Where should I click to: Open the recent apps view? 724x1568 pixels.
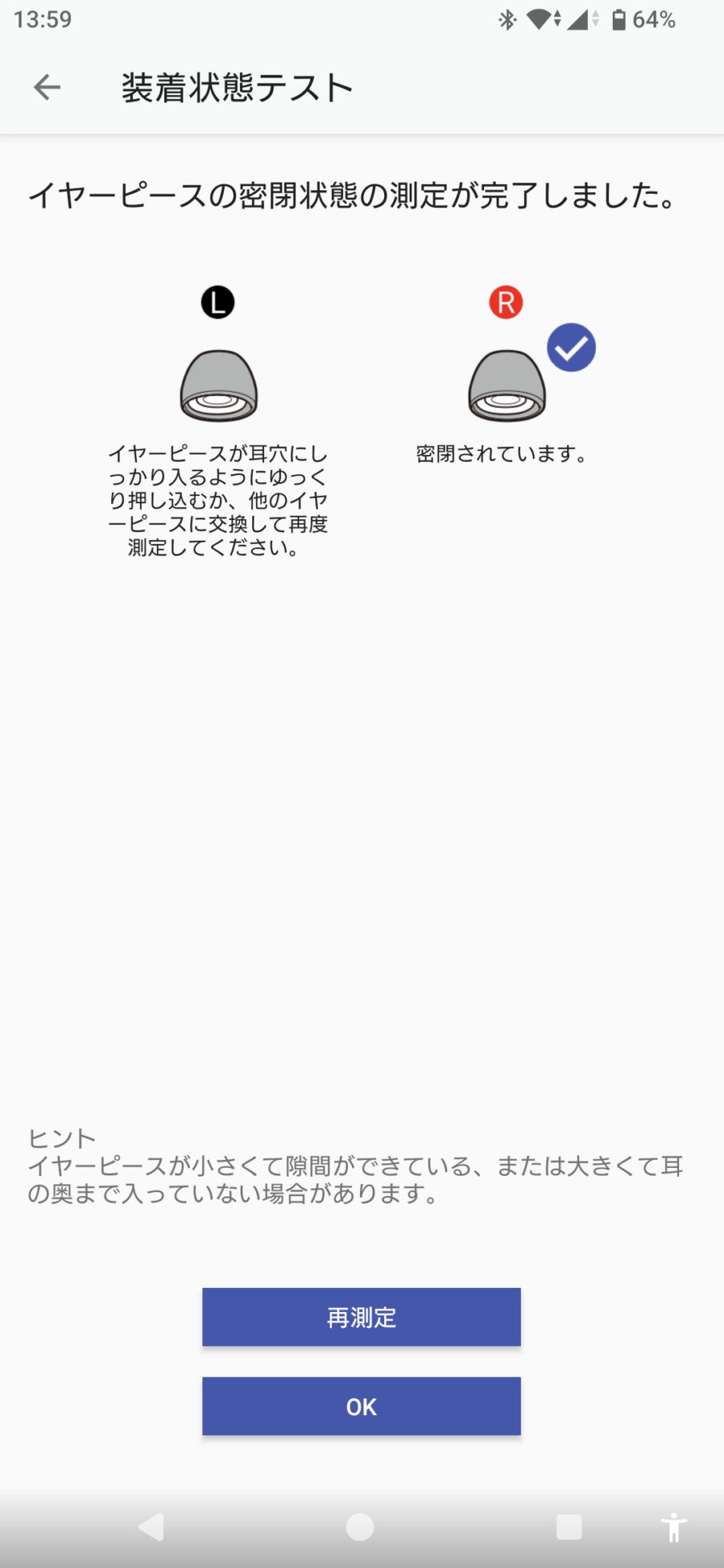coord(569,1526)
